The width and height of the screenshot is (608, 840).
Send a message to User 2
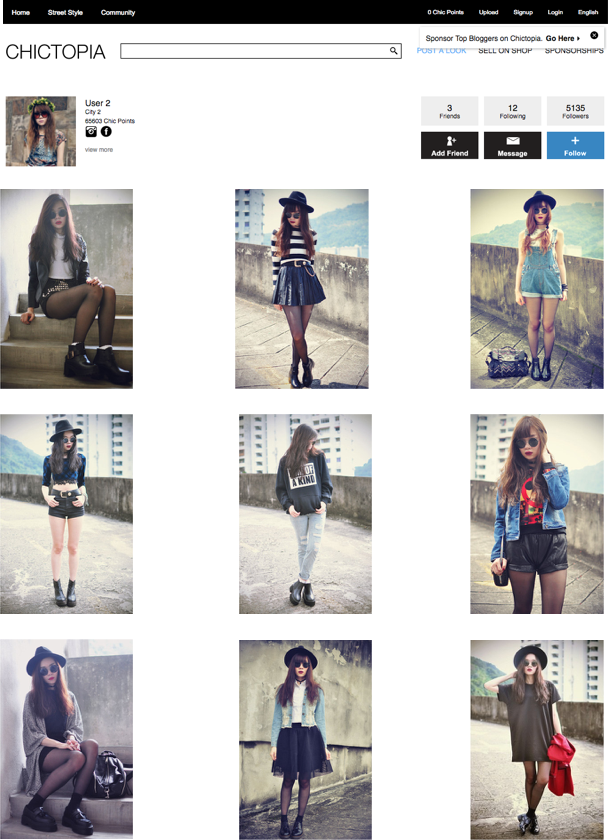tap(512, 145)
